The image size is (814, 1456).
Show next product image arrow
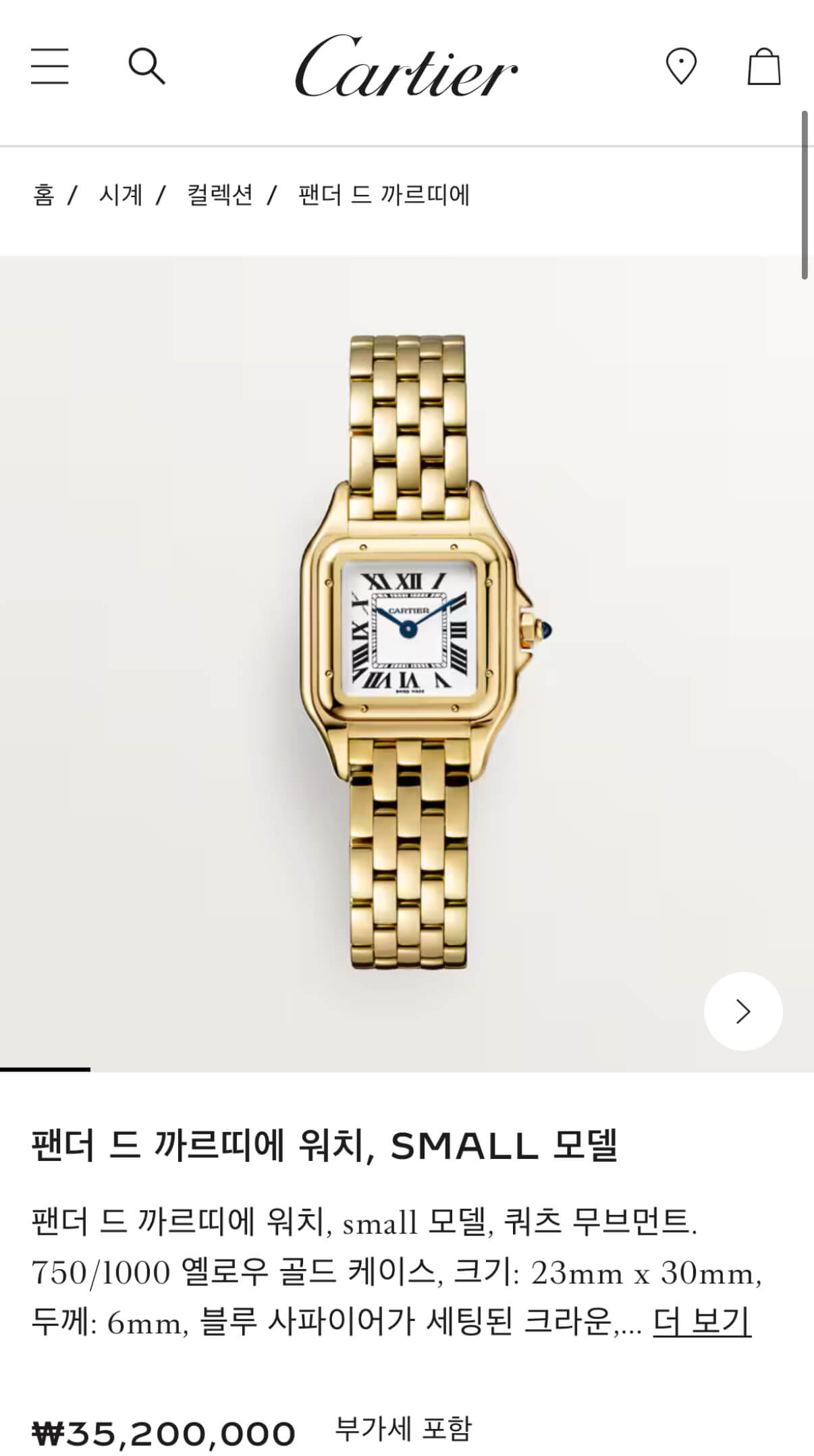[x=743, y=1010]
